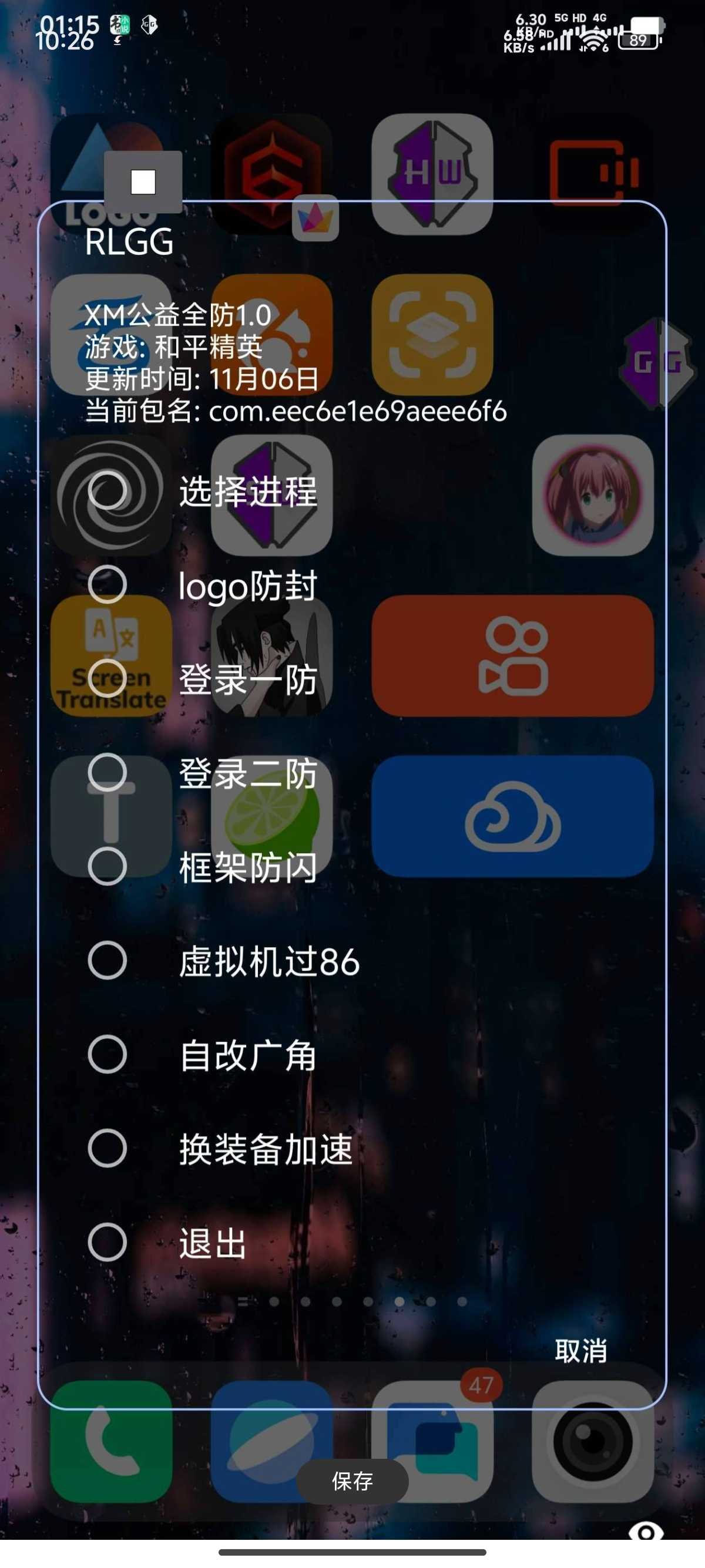Image resolution: width=705 pixels, height=1568 pixels.
Task: Tap 取消 to cancel the dialog
Action: tap(580, 1351)
